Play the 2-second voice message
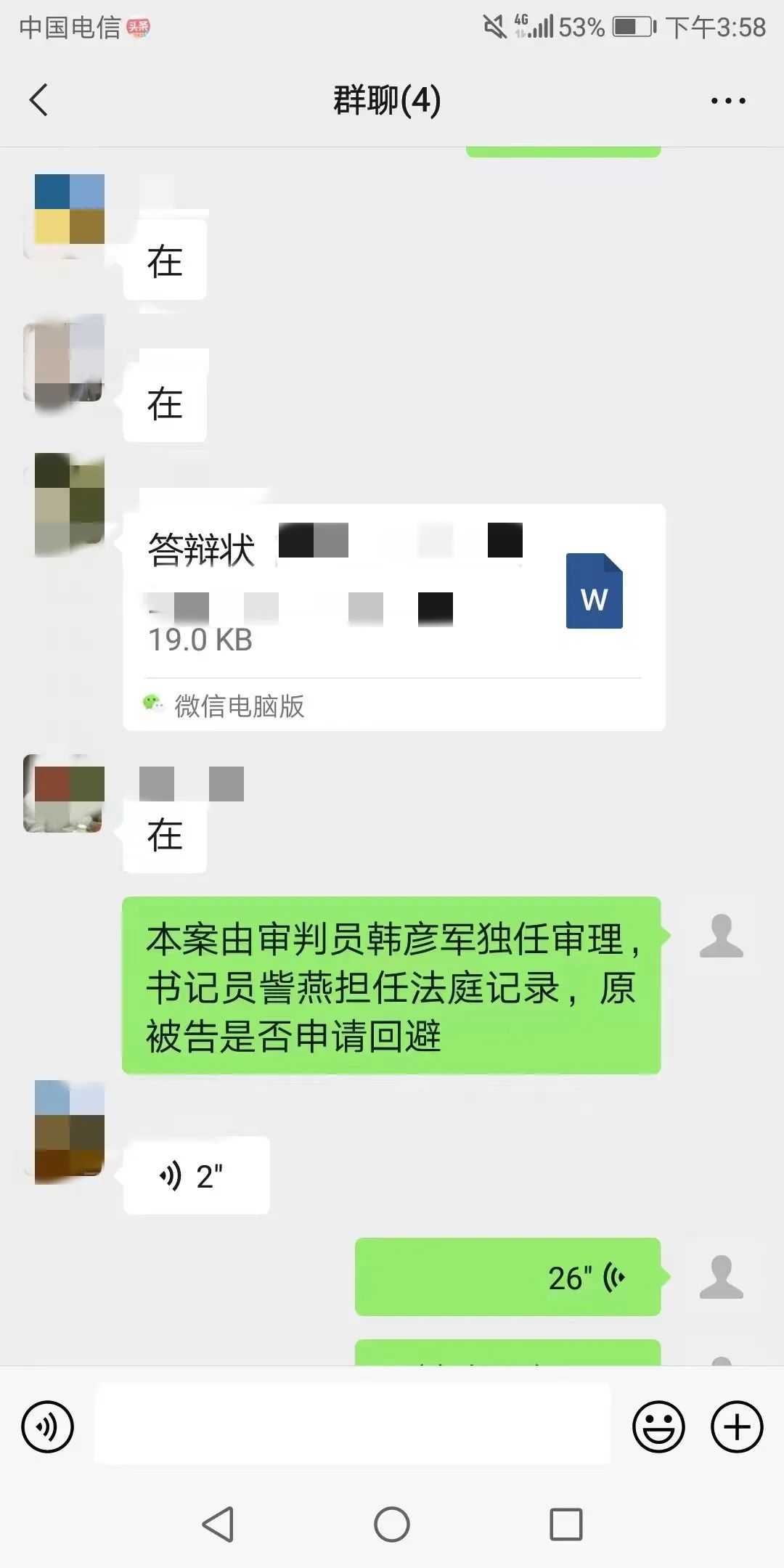Image resolution: width=784 pixels, height=1568 pixels. point(196,1175)
